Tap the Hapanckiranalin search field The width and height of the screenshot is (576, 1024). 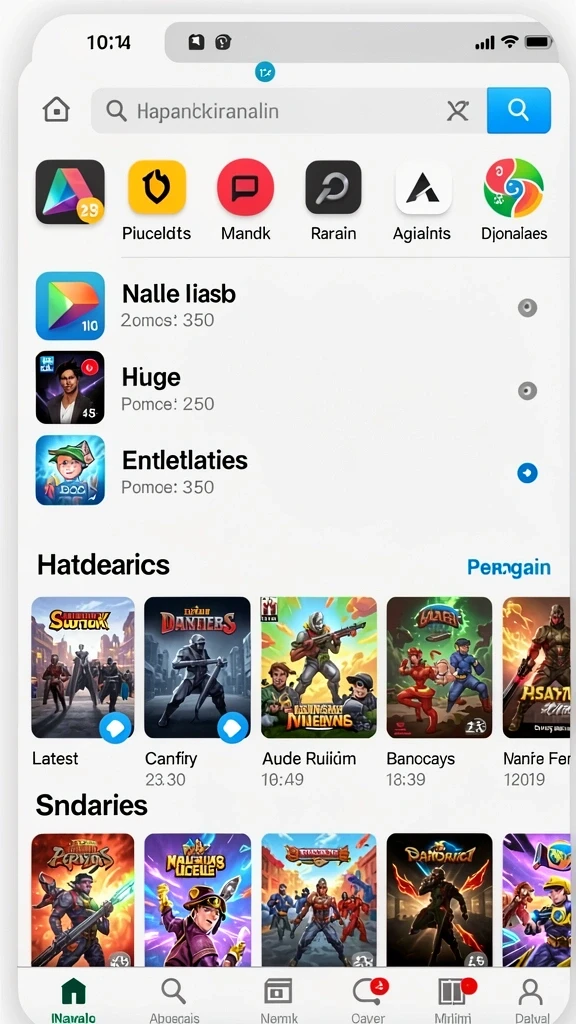(289, 111)
